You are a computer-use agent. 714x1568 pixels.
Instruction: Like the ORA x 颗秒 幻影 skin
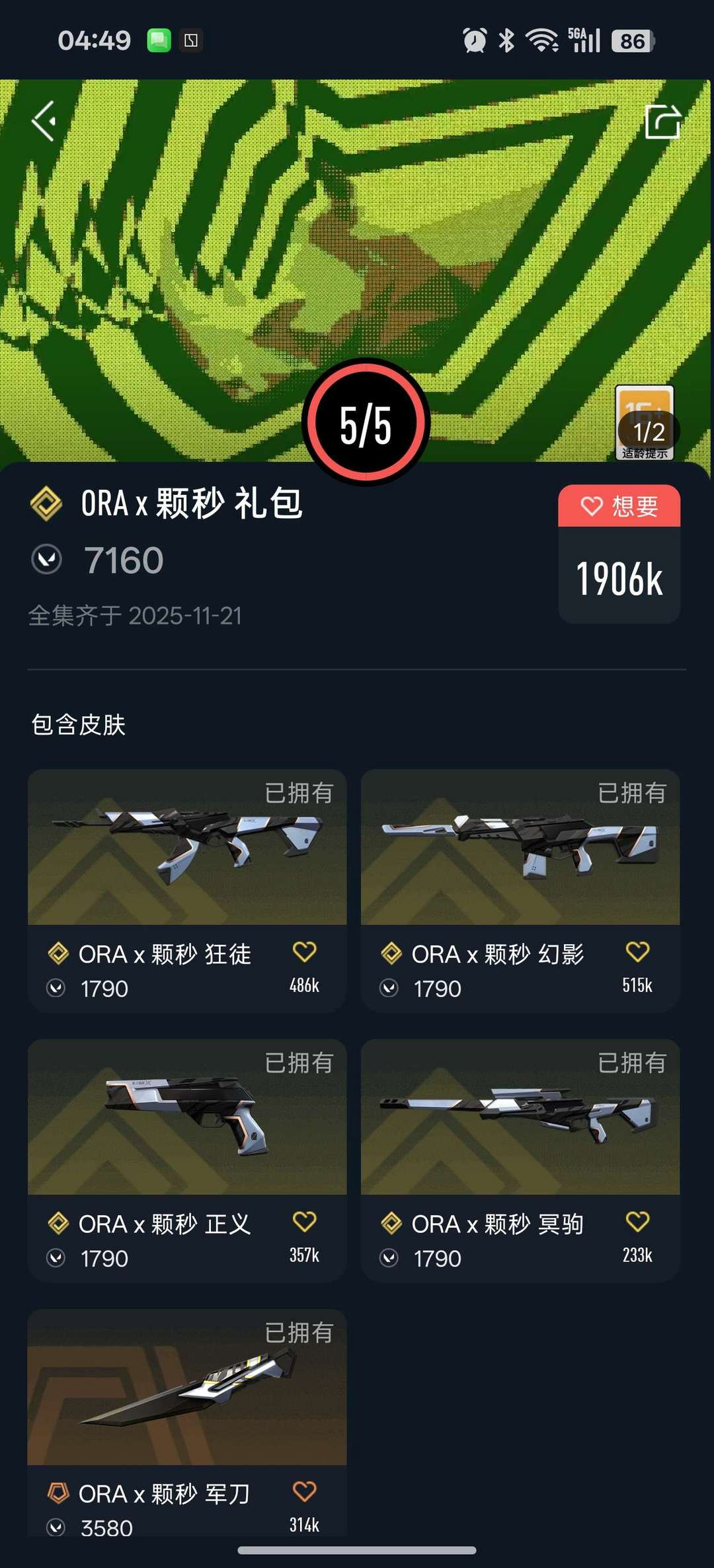[638, 952]
